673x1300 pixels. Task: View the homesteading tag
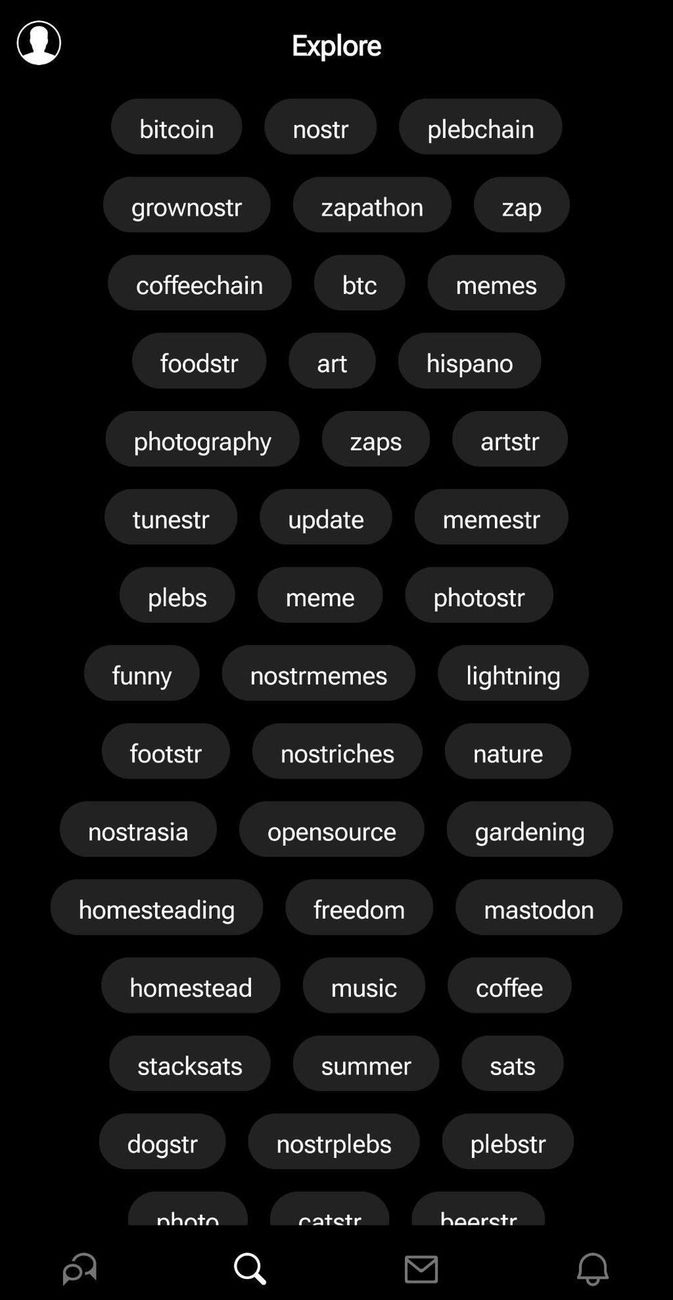156,908
